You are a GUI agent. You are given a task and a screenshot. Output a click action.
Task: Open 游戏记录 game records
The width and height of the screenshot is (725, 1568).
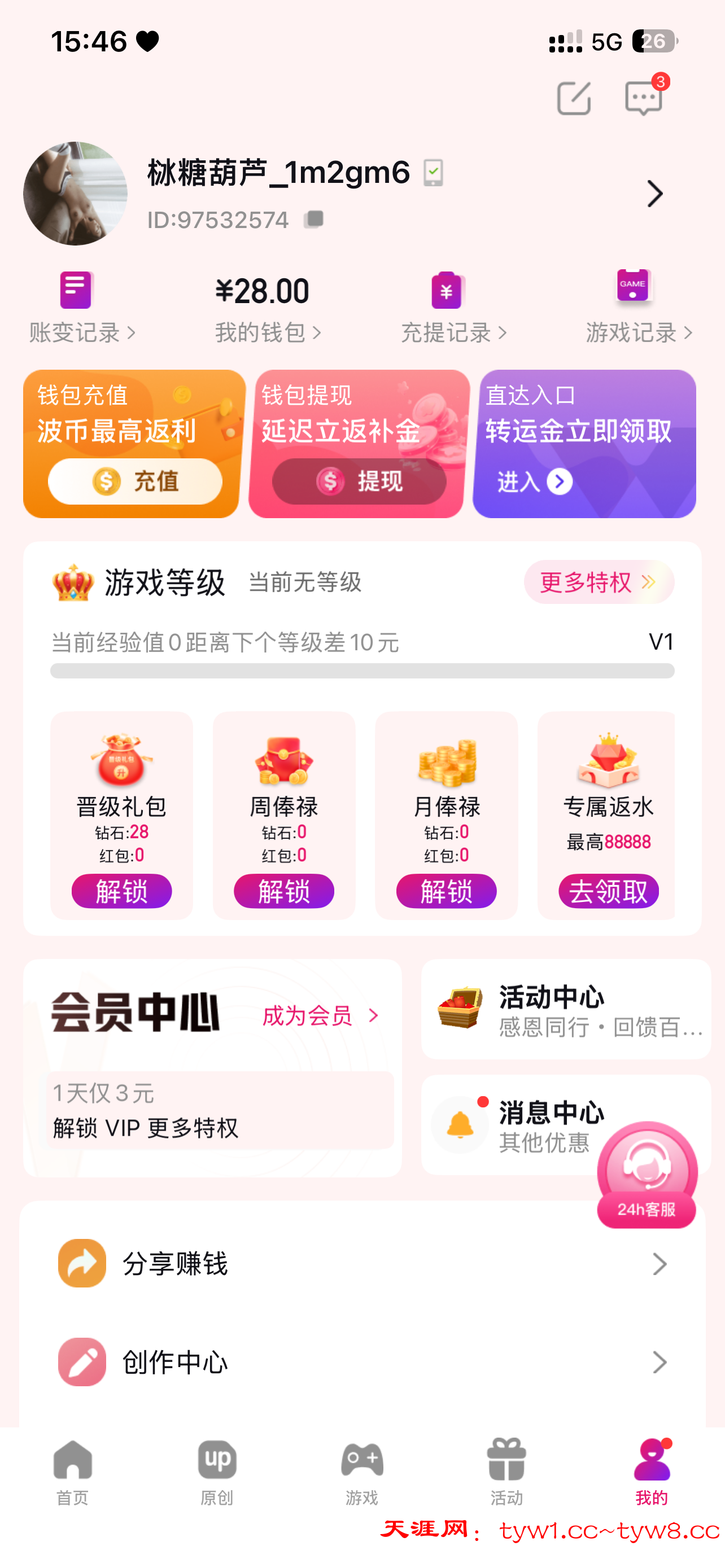coord(638,308)
